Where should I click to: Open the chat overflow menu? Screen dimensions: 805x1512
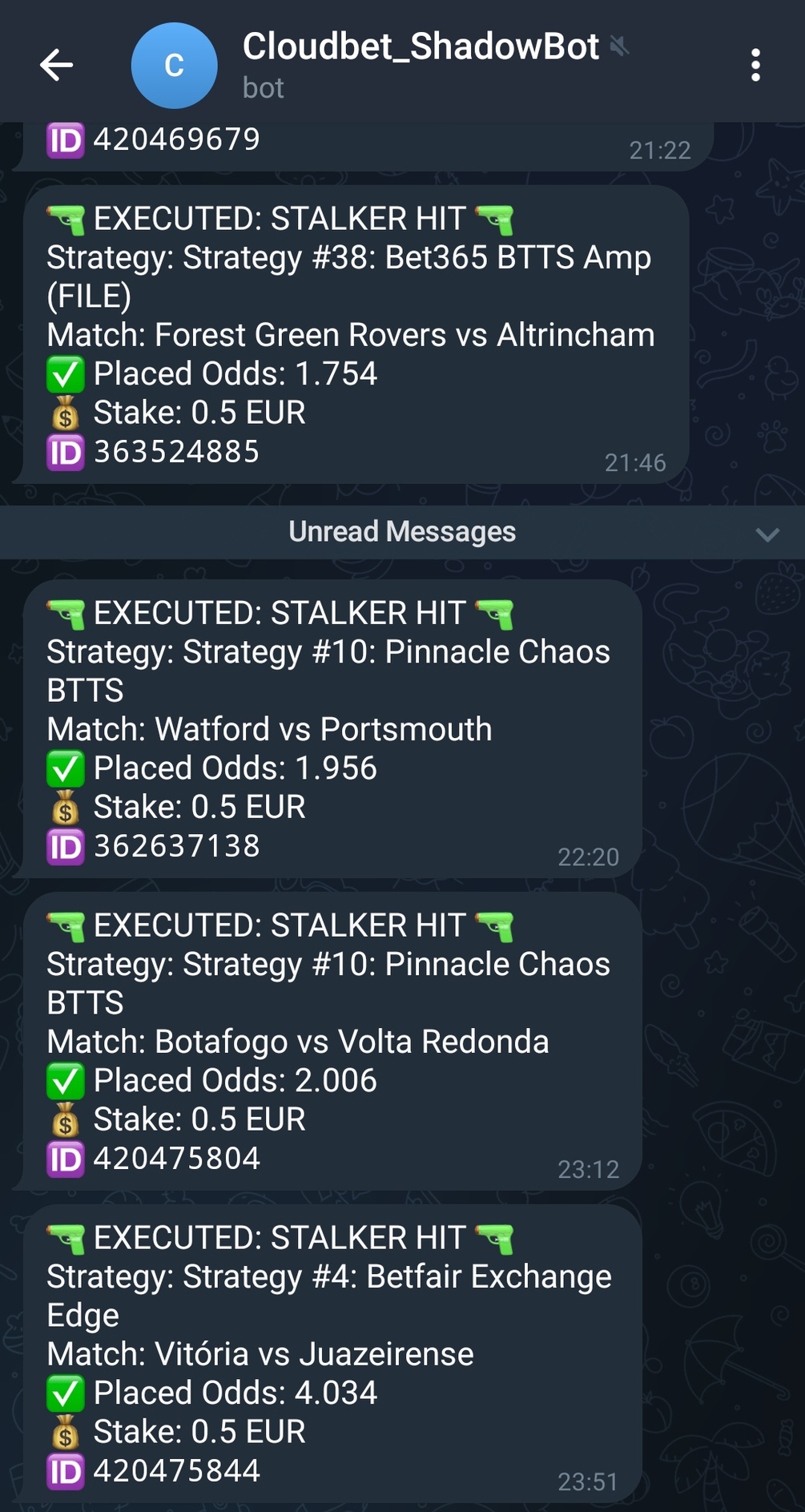pyautogui.click(x=755, y=65)
